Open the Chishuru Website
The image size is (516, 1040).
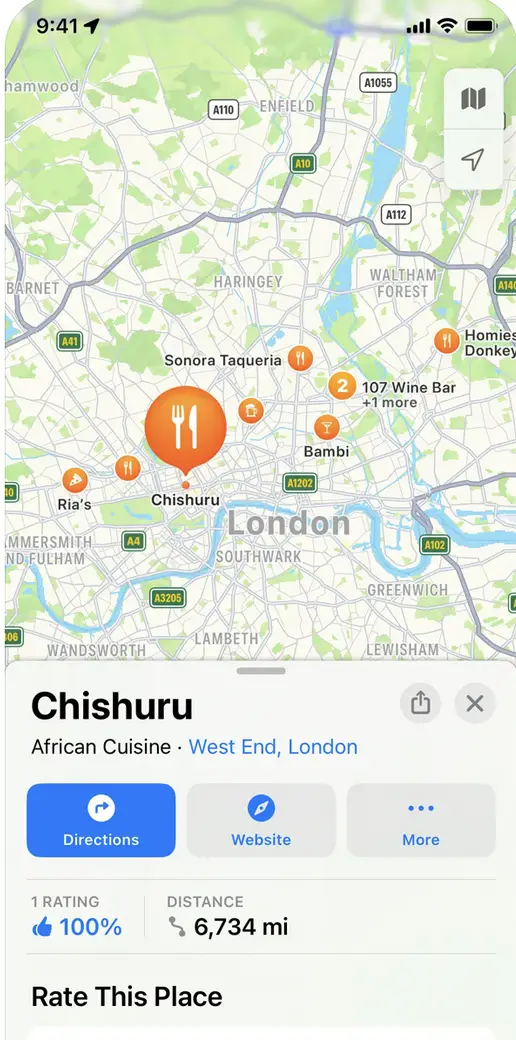click(x=261, y=820)
